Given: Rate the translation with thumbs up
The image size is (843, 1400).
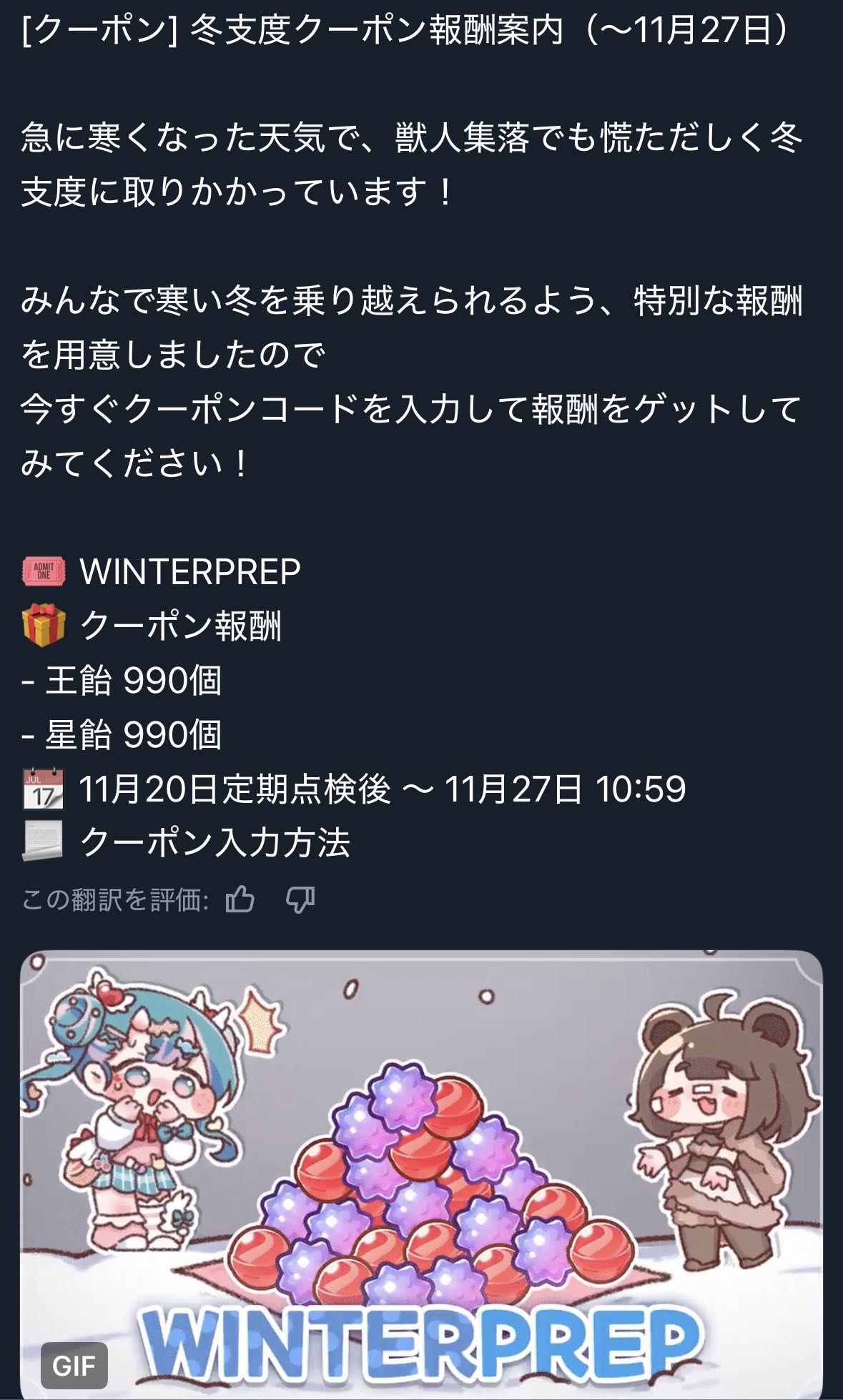Looking at the screenshot, I should pyautogui.click(x=240, y=899).
